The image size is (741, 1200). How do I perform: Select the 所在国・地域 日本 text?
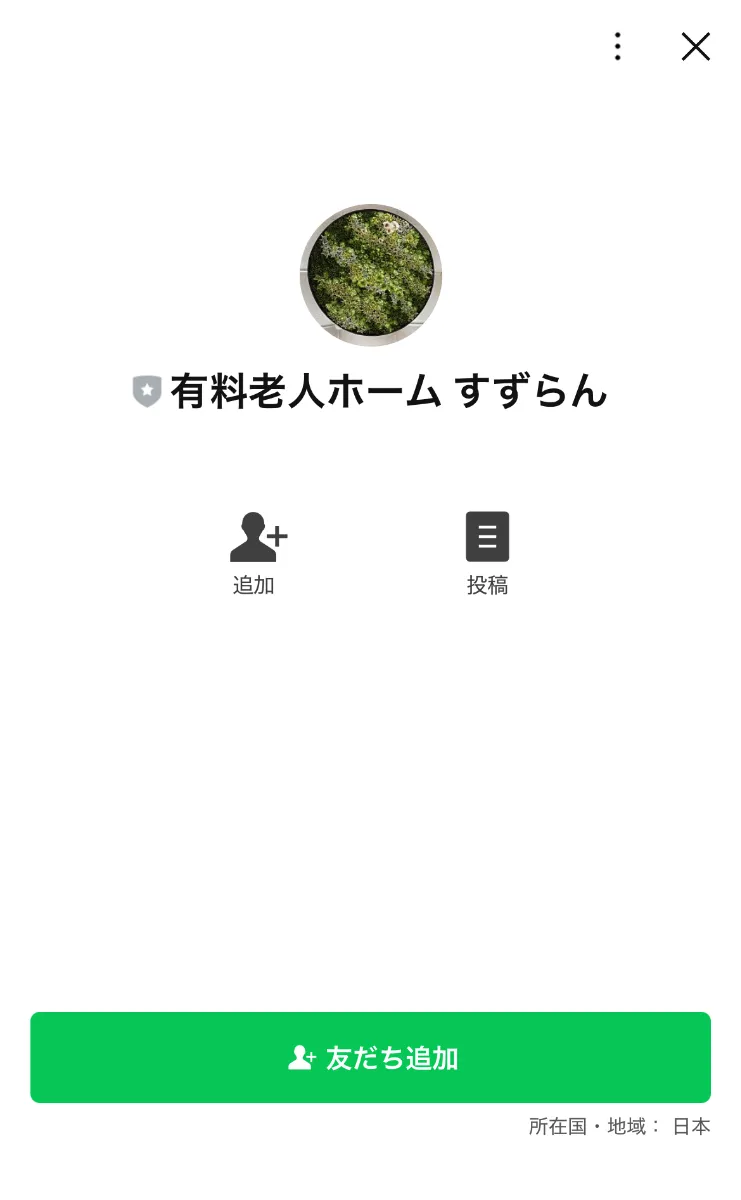click(x=617, y=1126)
